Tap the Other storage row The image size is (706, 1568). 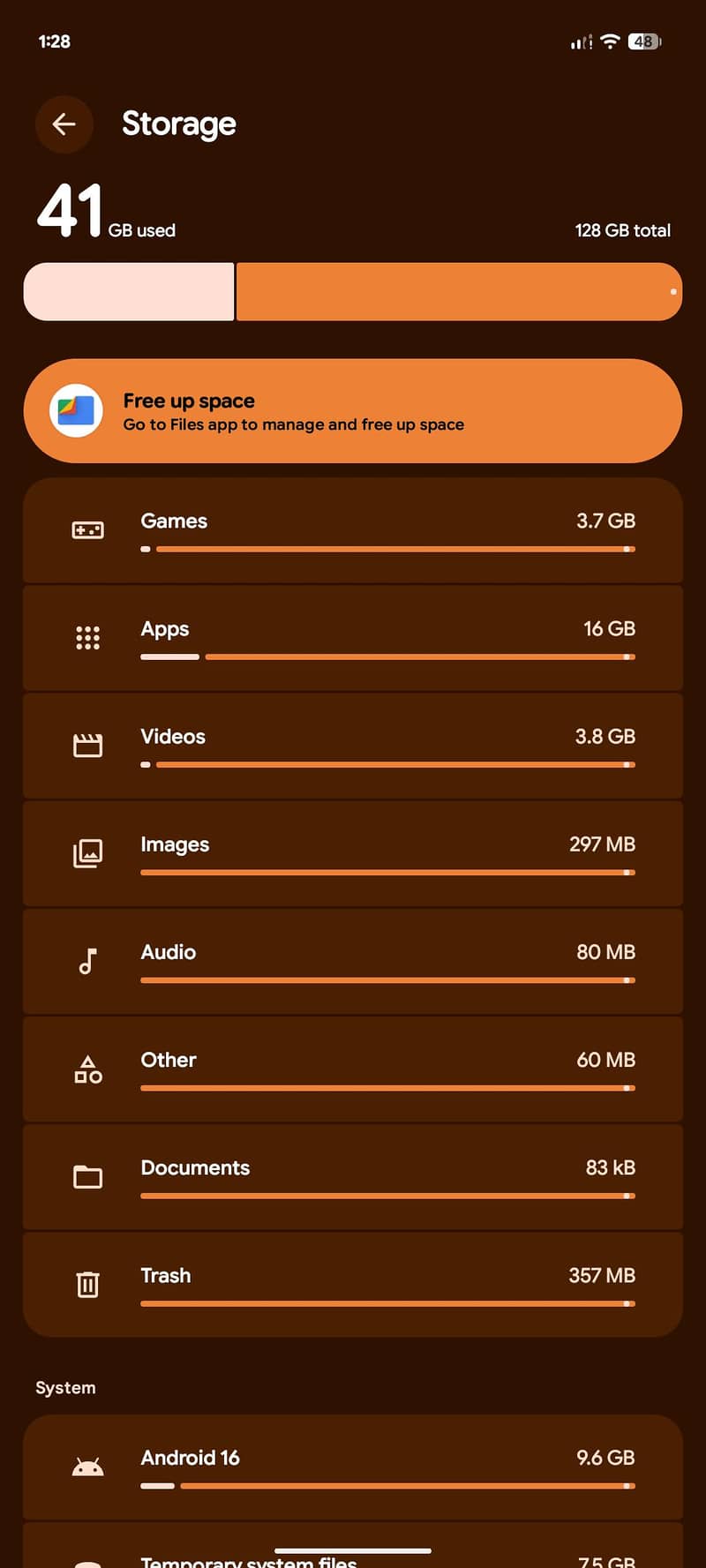tap(353, 1069)
